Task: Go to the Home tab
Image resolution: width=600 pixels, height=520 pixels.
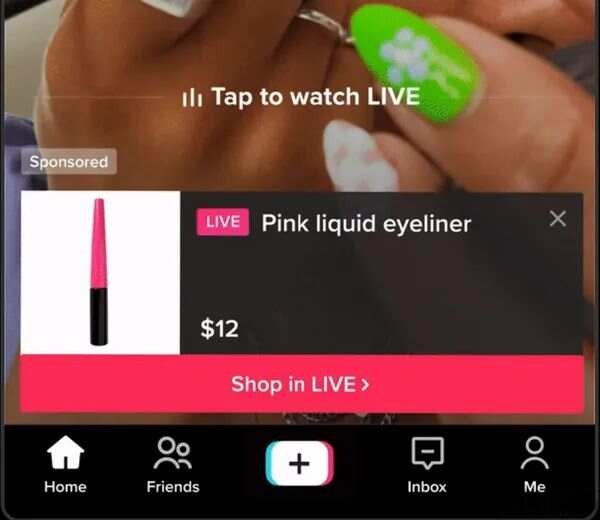Action: click(65, 466)
